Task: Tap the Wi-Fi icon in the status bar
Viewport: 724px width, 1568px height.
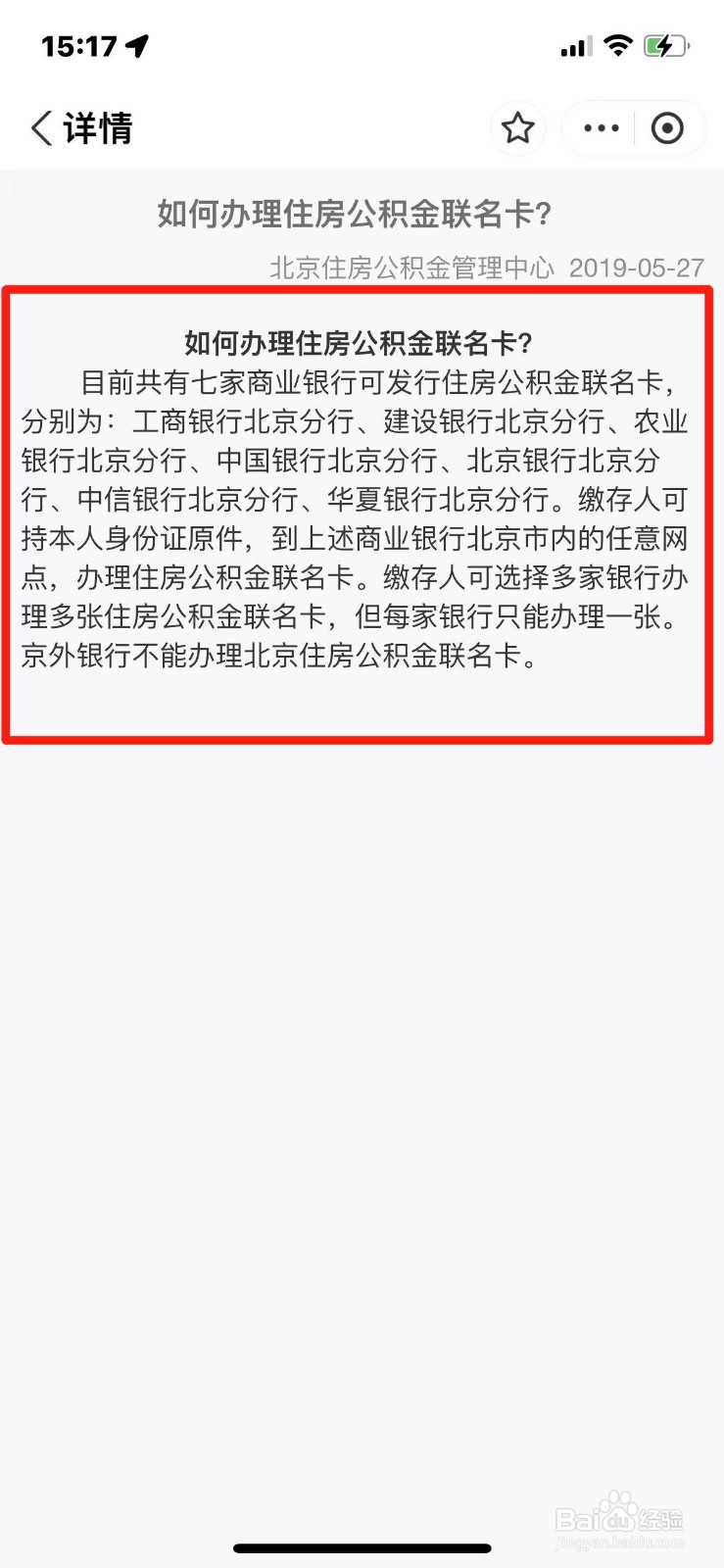Action: [x=618, y=45]
